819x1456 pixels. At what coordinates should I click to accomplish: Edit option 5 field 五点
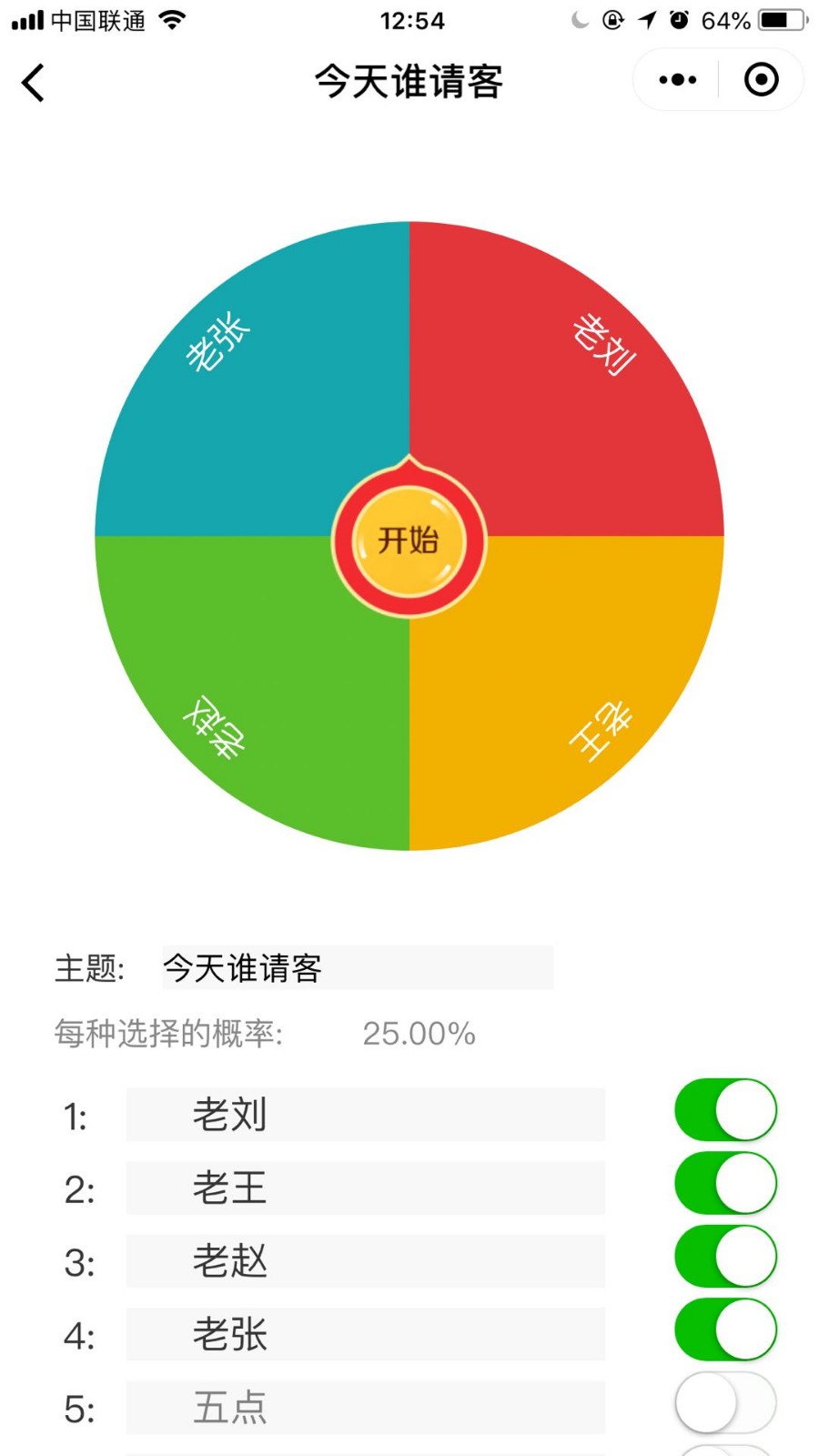365,1407
